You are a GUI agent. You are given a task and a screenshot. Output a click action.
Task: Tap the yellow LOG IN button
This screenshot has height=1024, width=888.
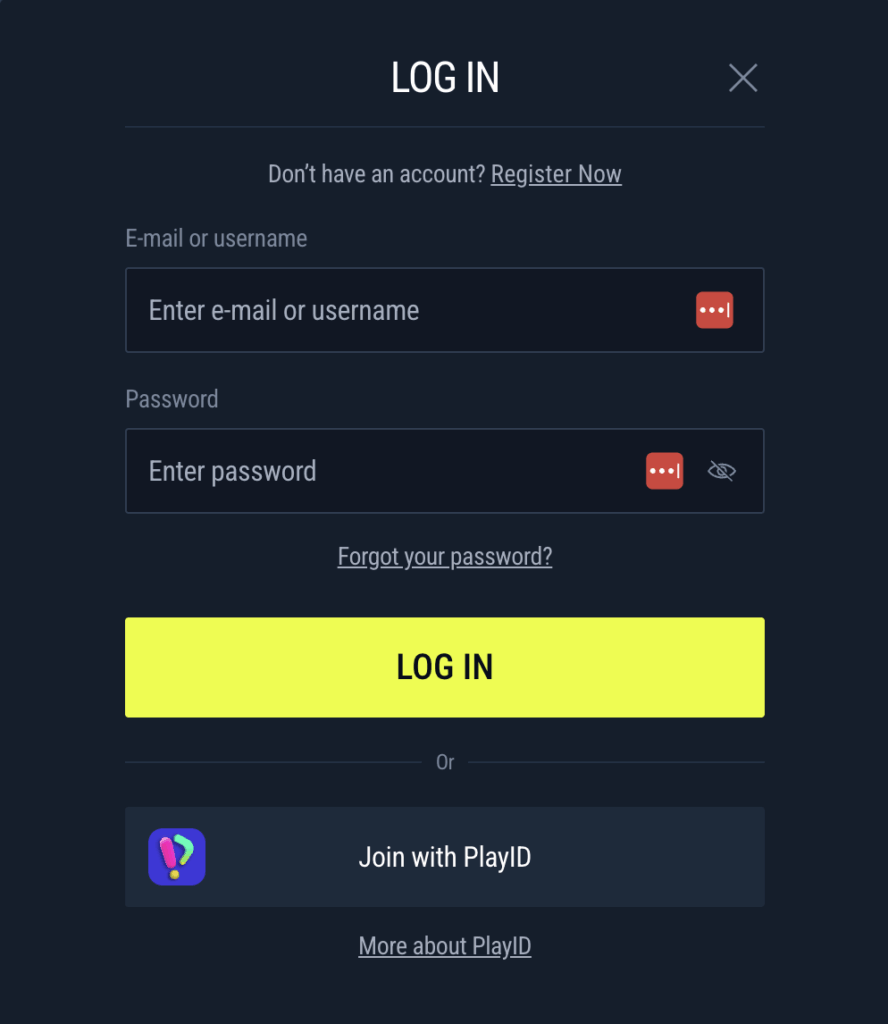point(444,667)
